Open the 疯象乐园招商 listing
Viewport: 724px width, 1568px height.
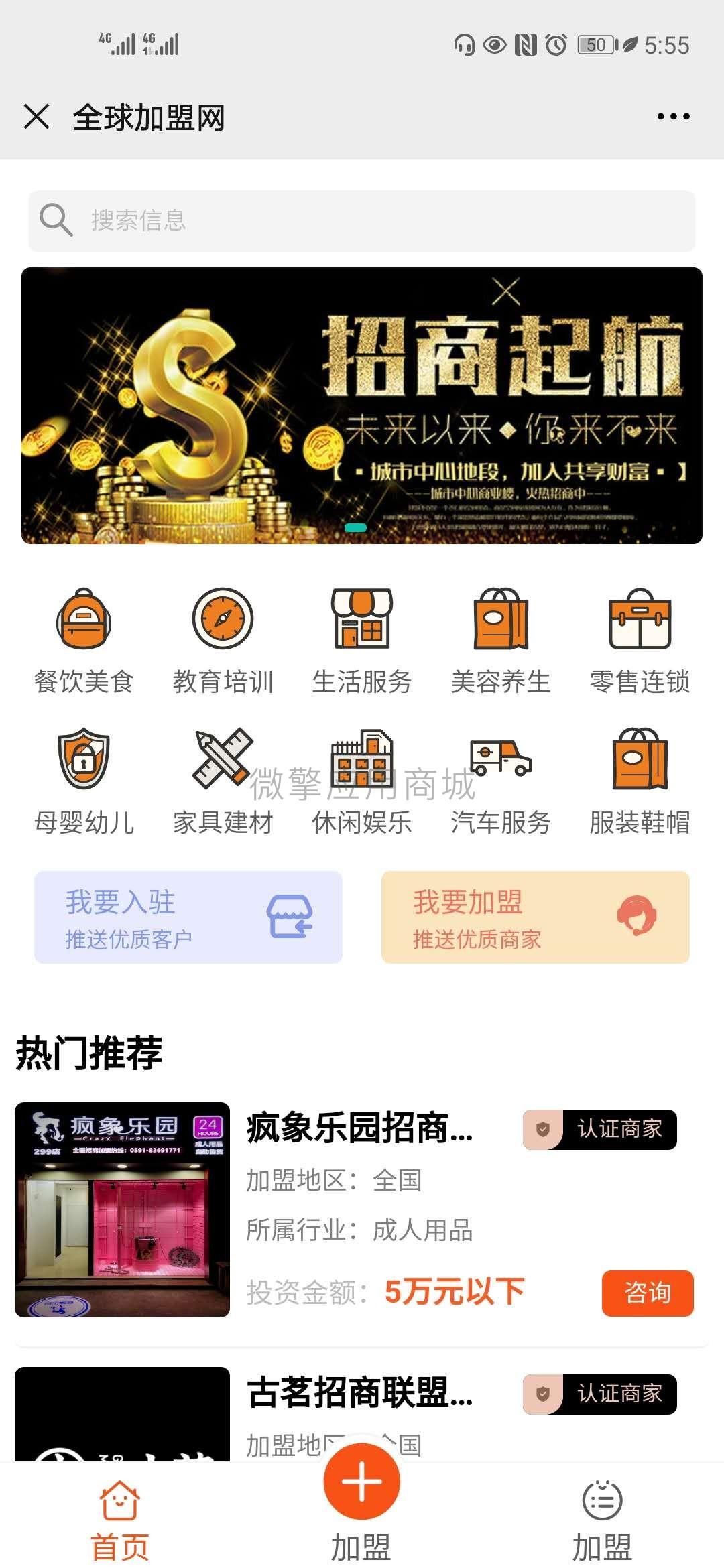tap(359, 1128)
